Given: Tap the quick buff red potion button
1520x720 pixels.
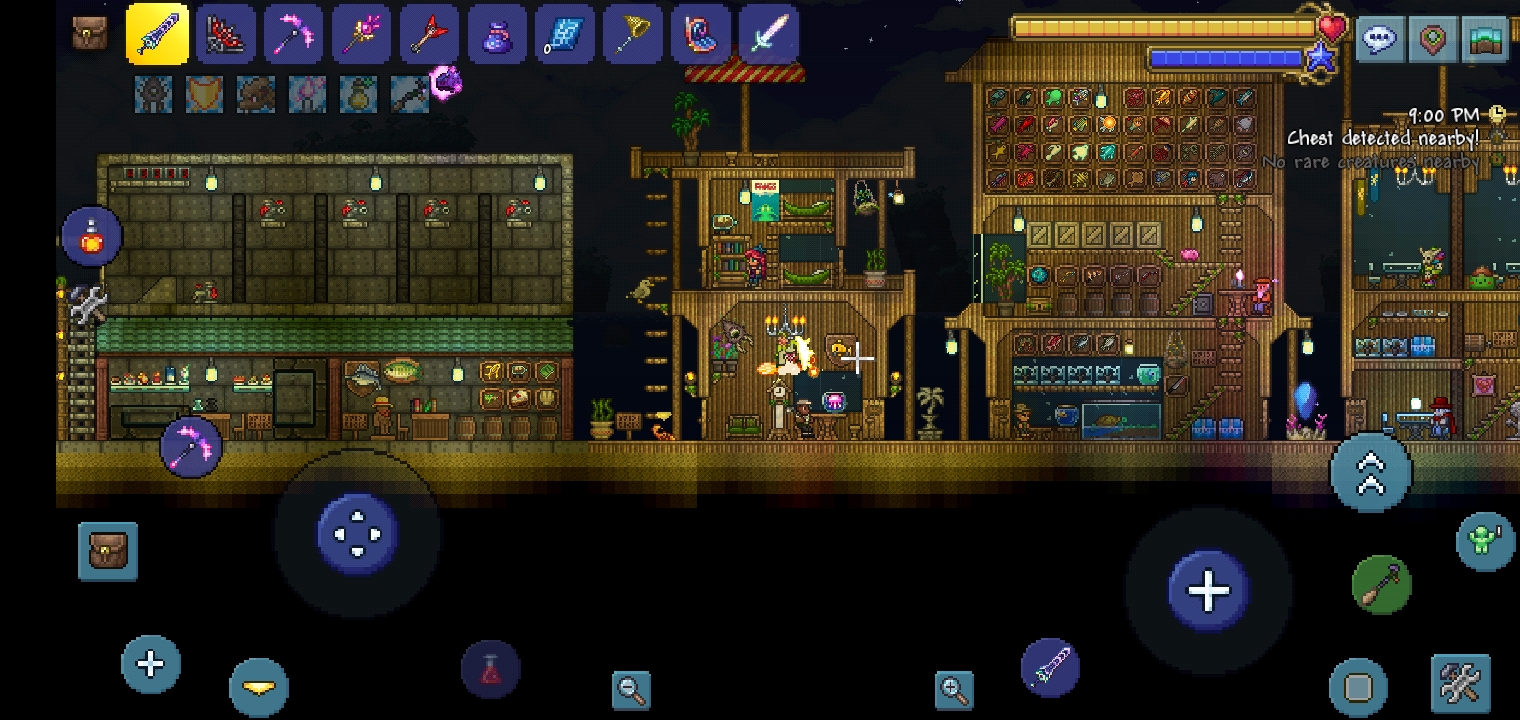Looking at the screenshot, I should (490, 669).
